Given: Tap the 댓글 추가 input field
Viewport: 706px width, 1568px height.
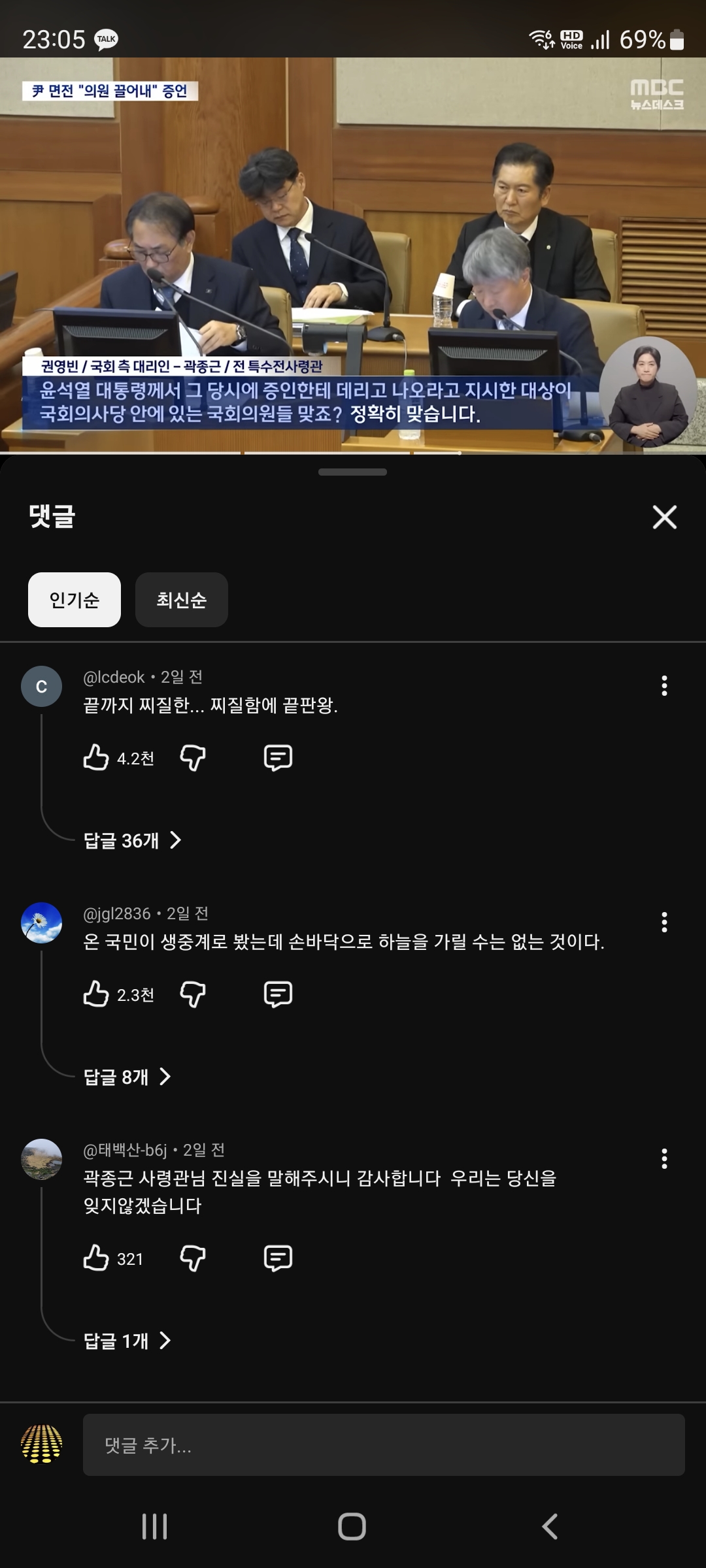Looking at the screenshot, I should (384, 1445).
